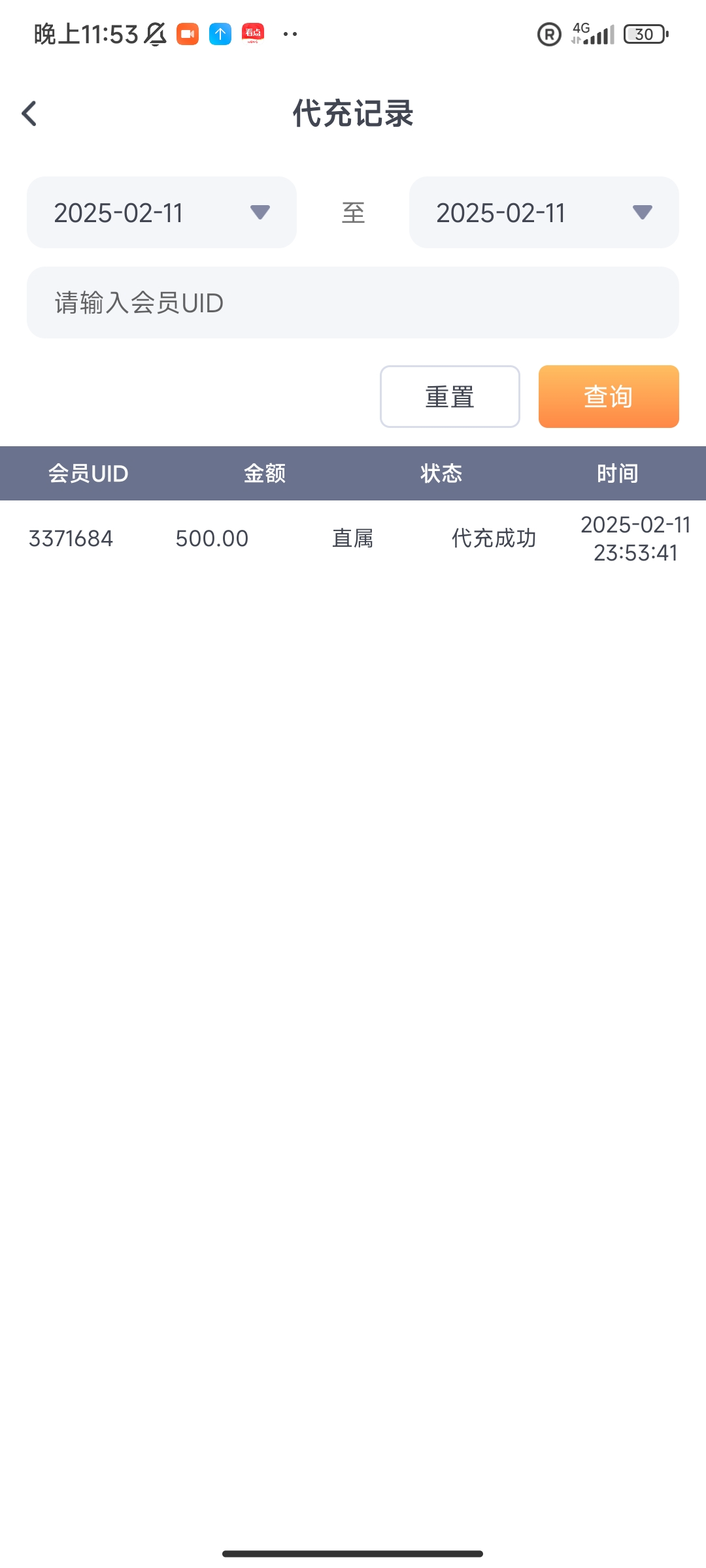Tap the 重置 button

pos(450,397)
